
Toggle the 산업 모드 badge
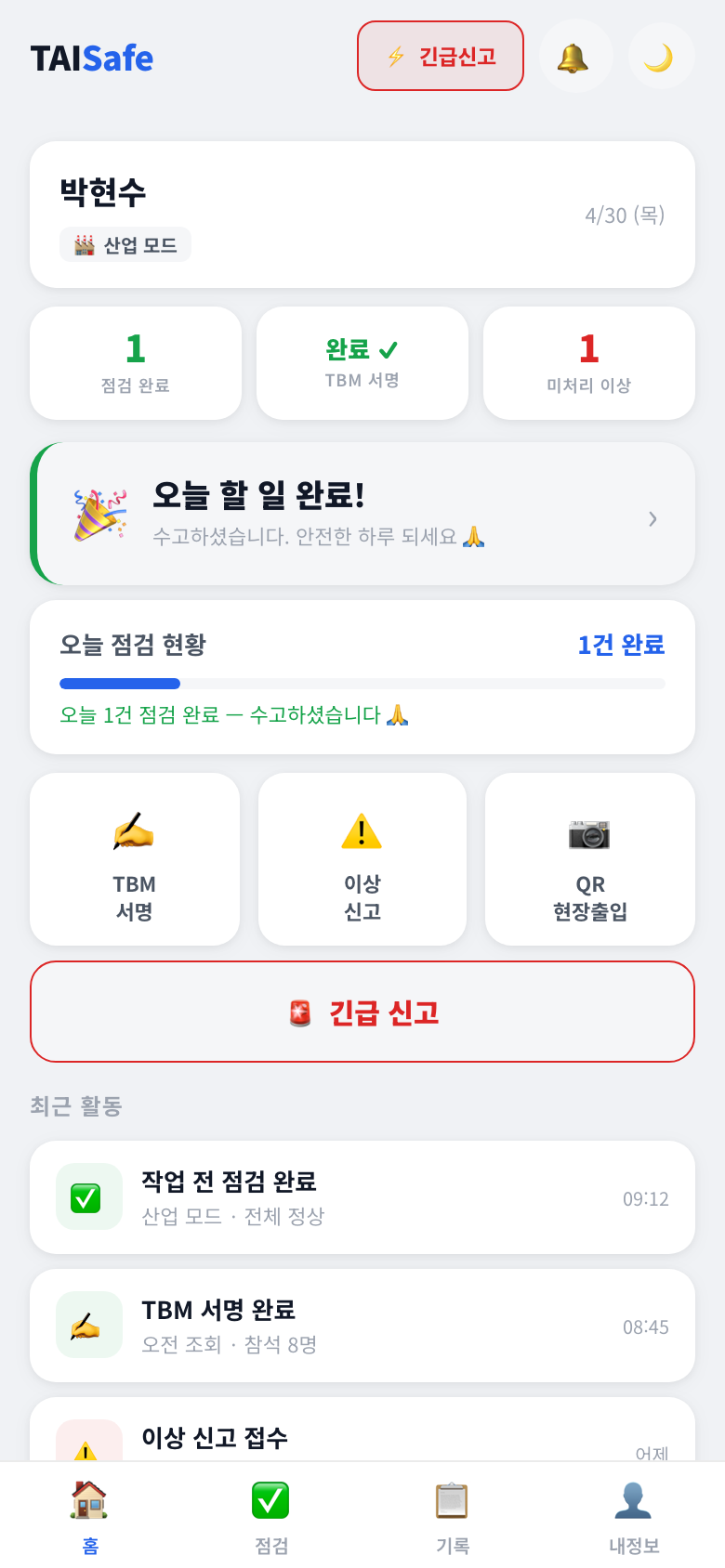pos(125,244)
